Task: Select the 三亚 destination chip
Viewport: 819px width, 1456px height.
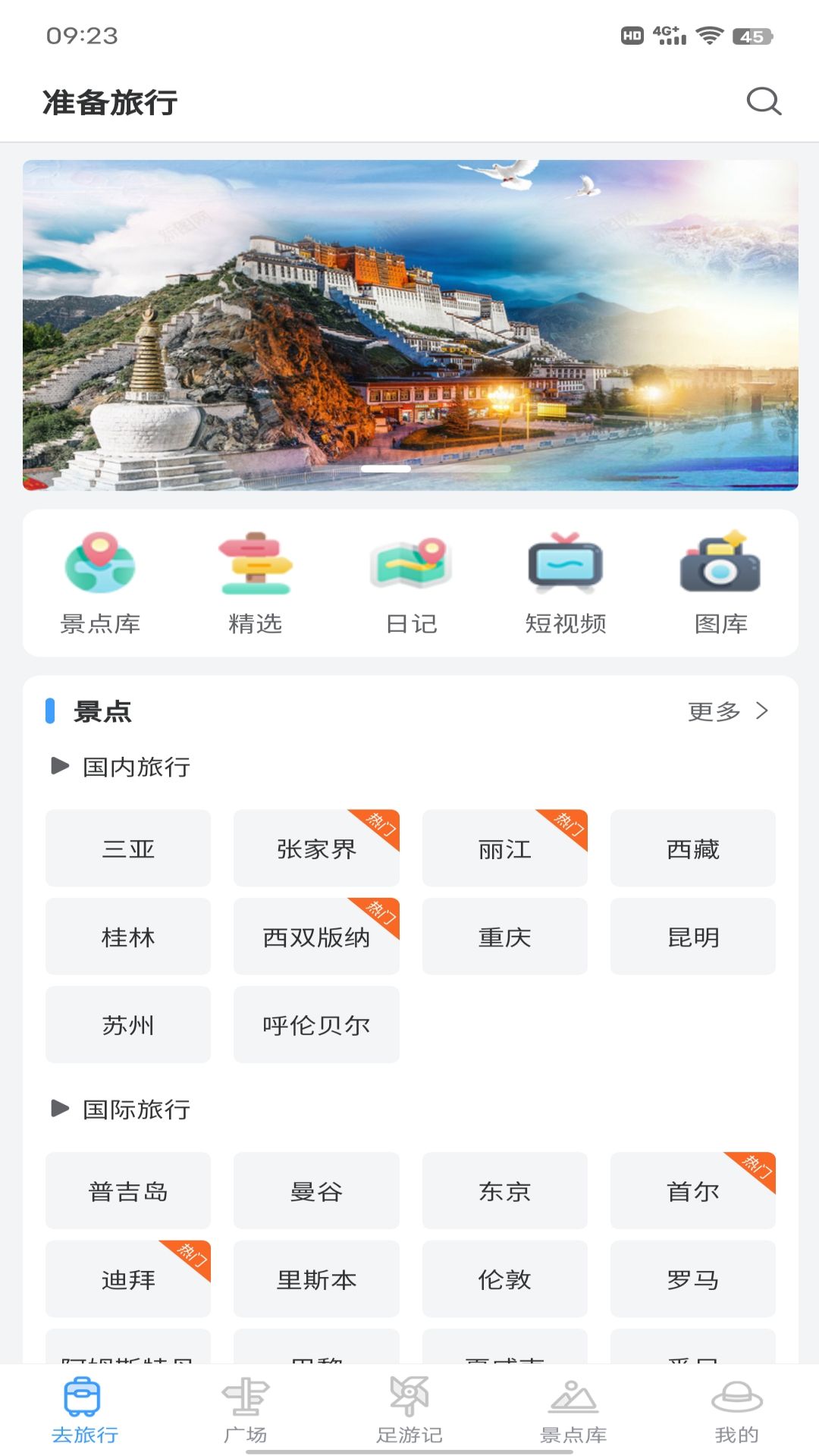Action: 128,848
